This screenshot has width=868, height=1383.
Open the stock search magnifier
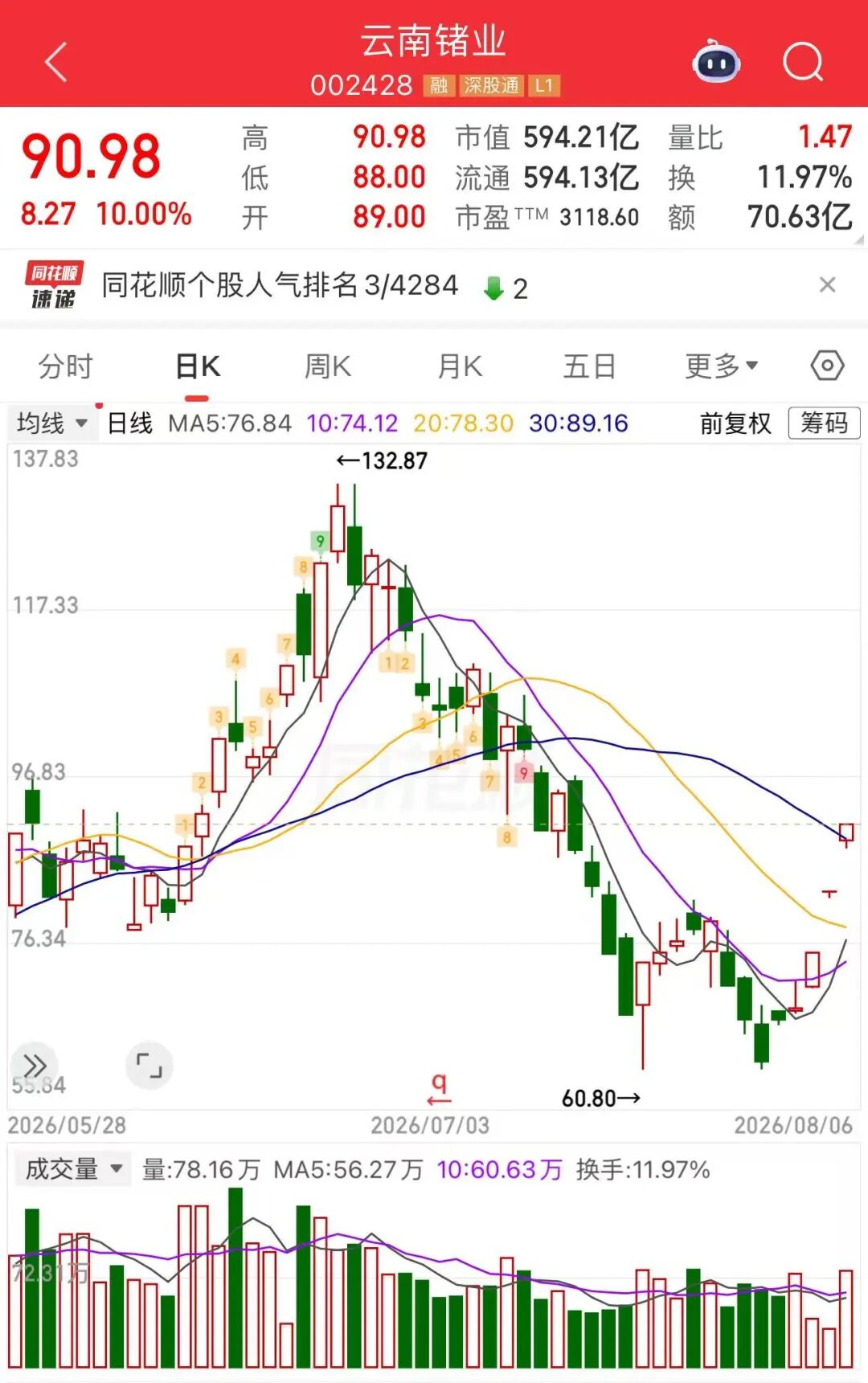(x=804, y=62)
